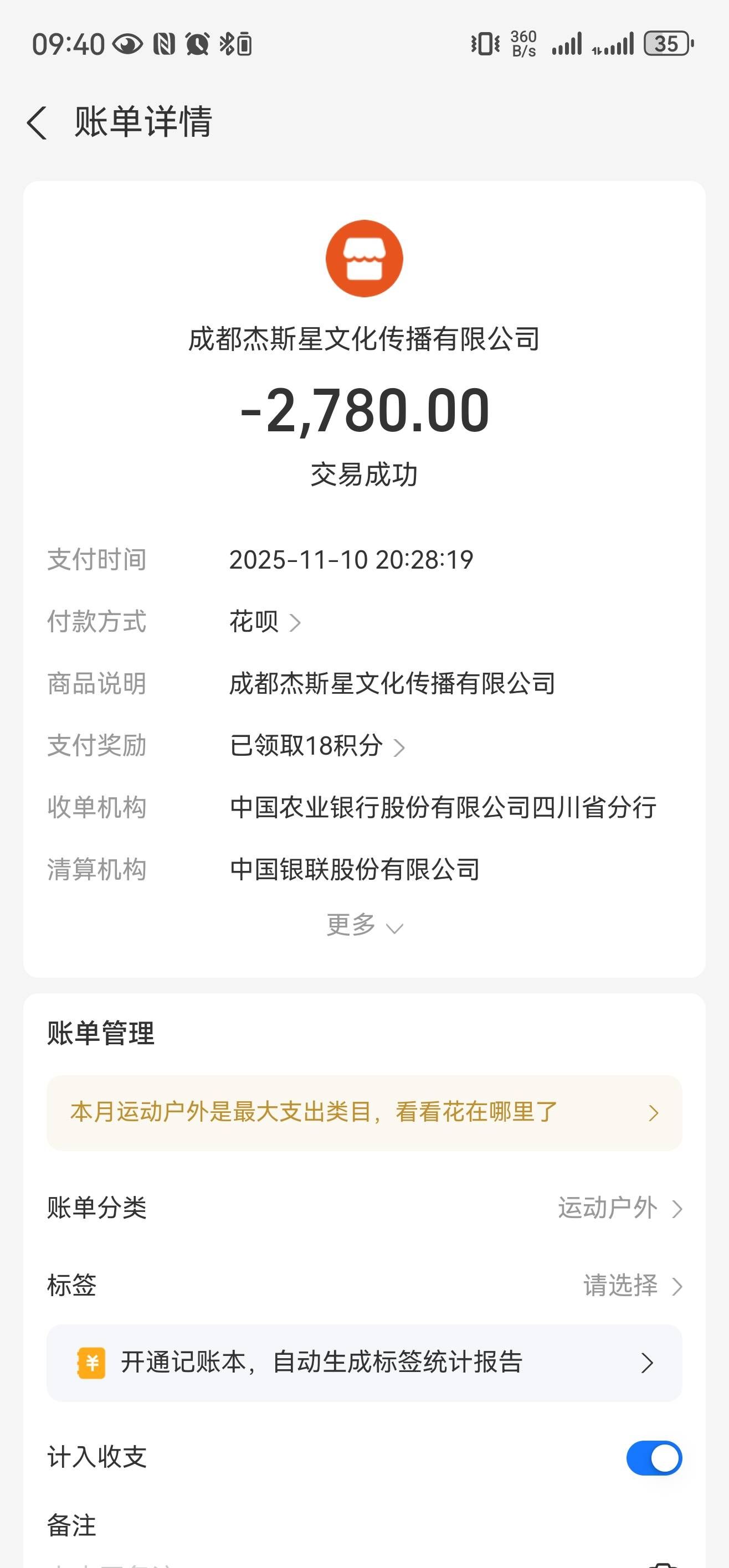The width and height of the screenshot is (729, 1568).
Task: Select a 标签 for this bill
Action: (x=631, y=1286)
